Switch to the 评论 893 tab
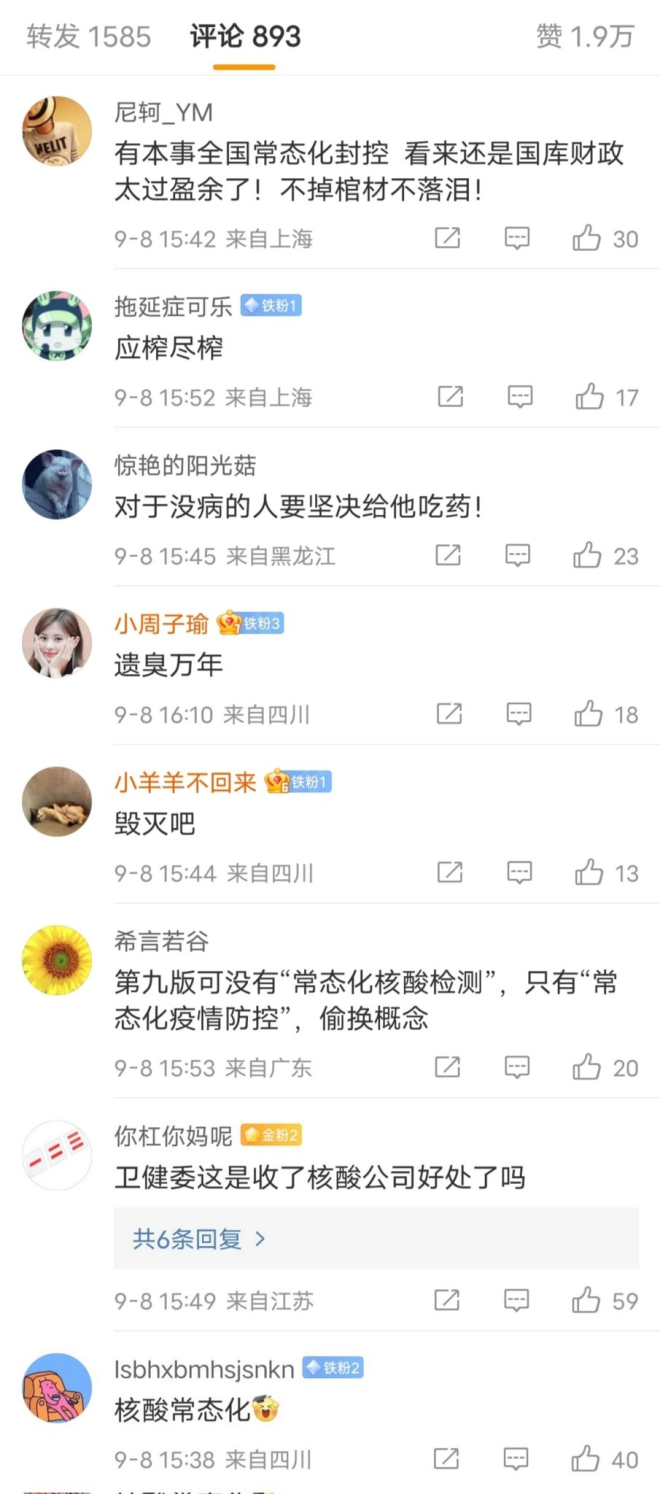Viewport: 660px width, 1494px height. click(x=245, y=37)
